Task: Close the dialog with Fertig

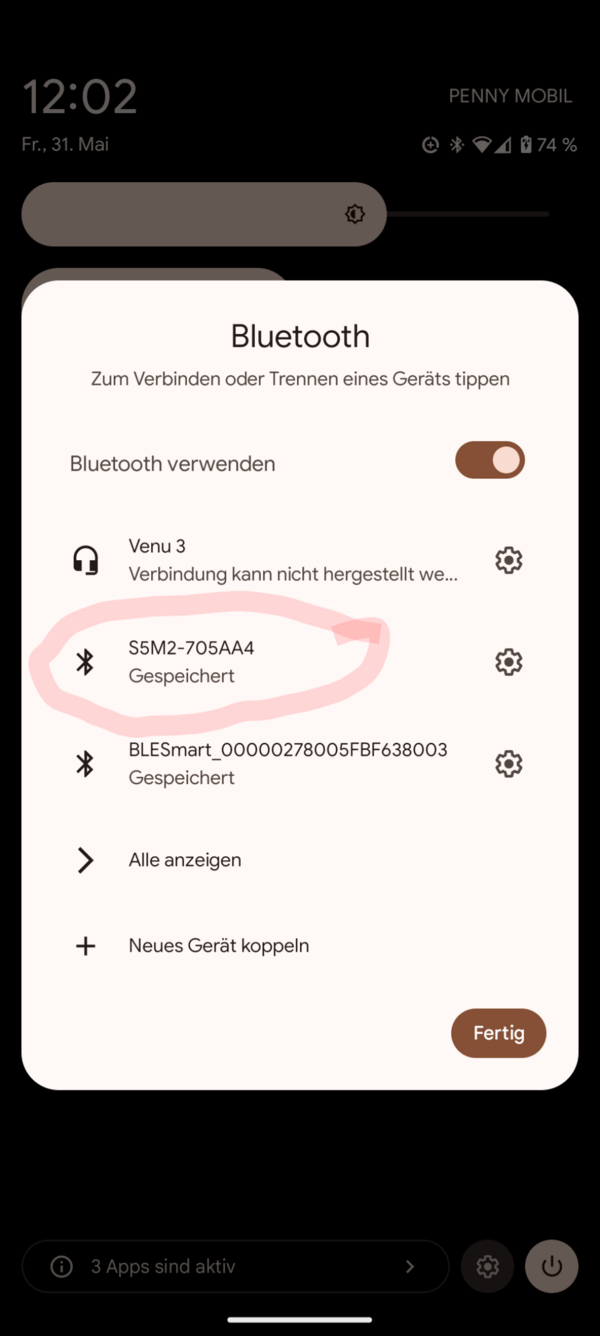Action: click(x=498, y=1033)
